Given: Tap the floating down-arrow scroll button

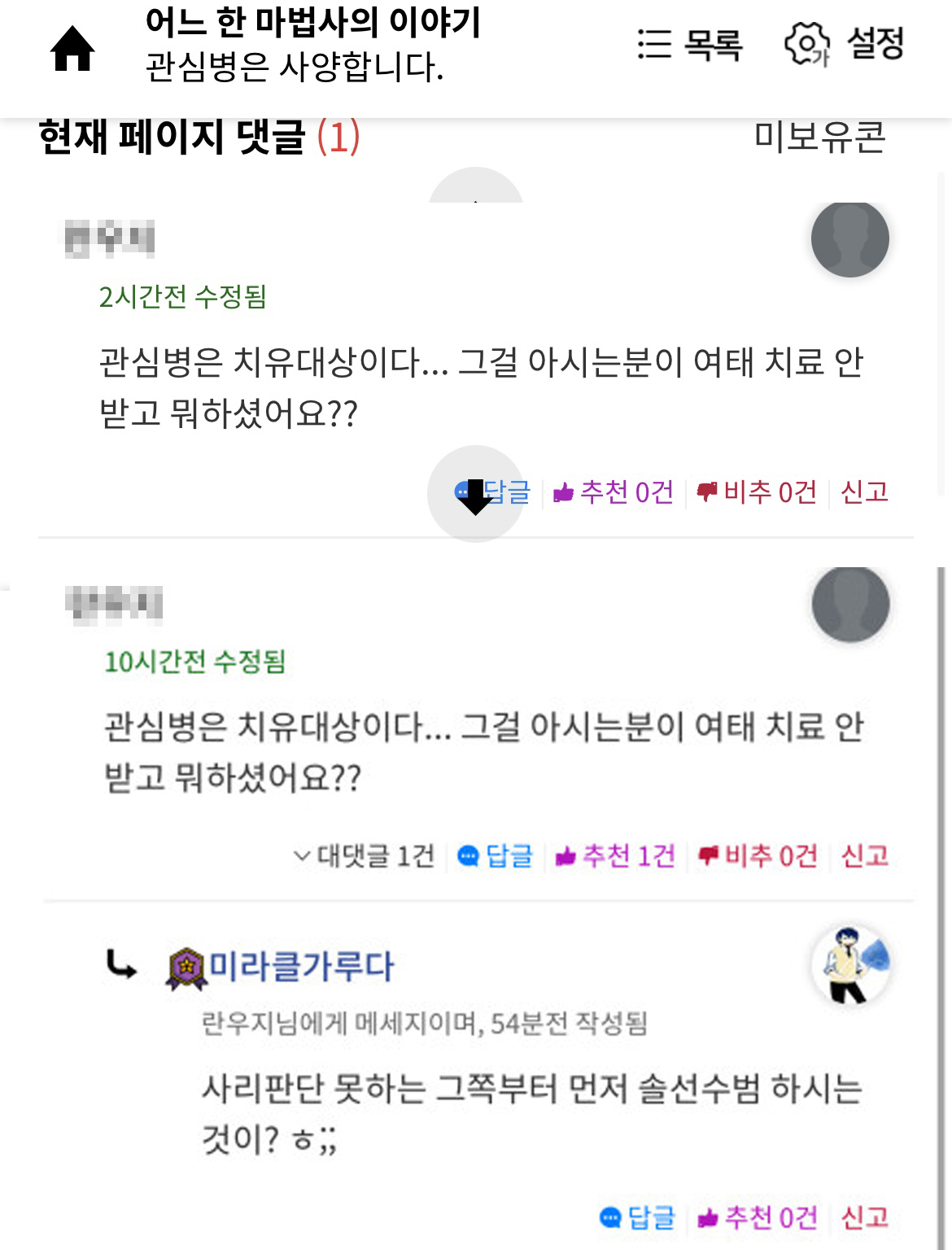Looking at the screenshot, I should [475, 495].
